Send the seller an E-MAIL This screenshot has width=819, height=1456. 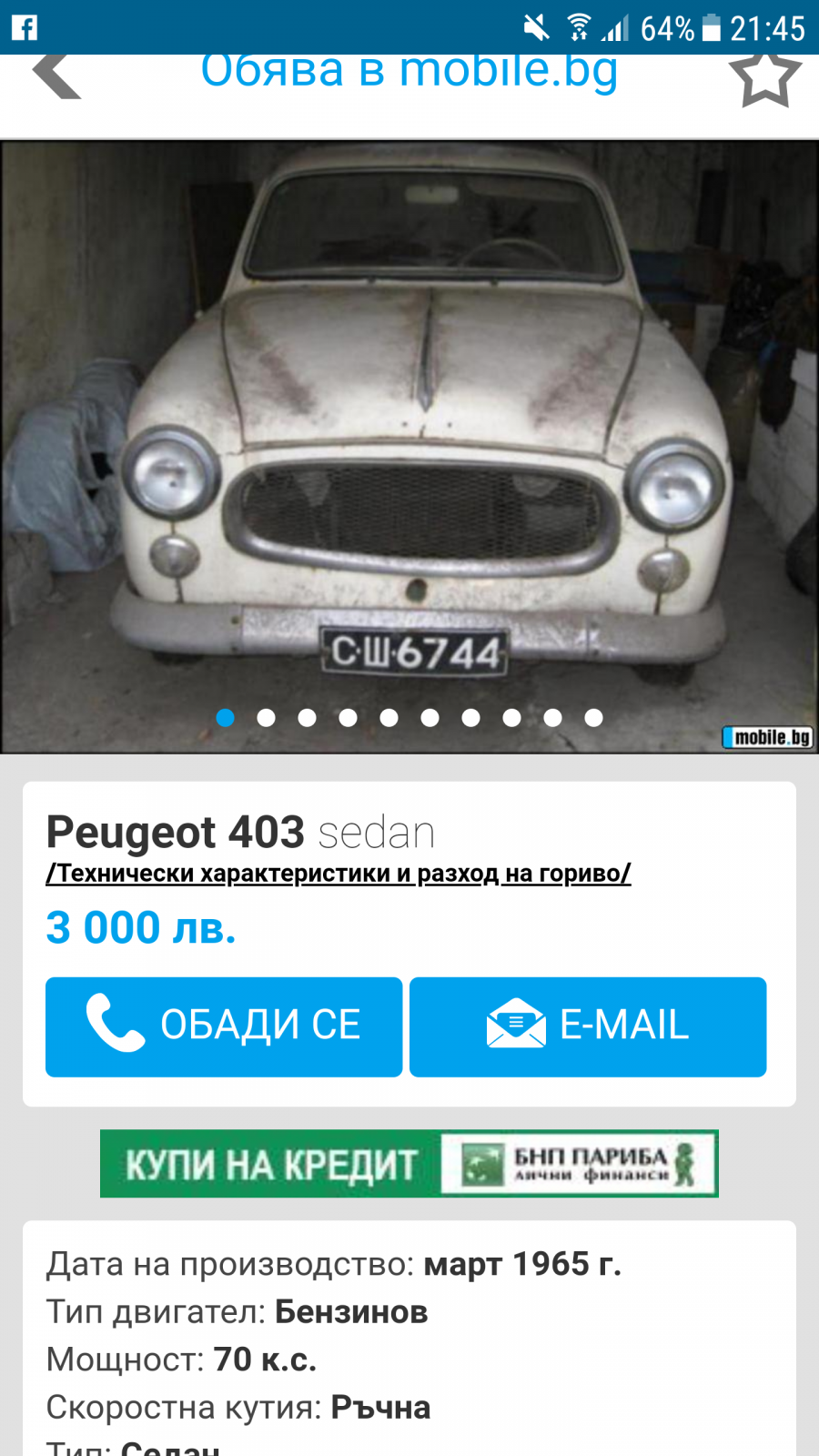click(x=588, y=1026)
